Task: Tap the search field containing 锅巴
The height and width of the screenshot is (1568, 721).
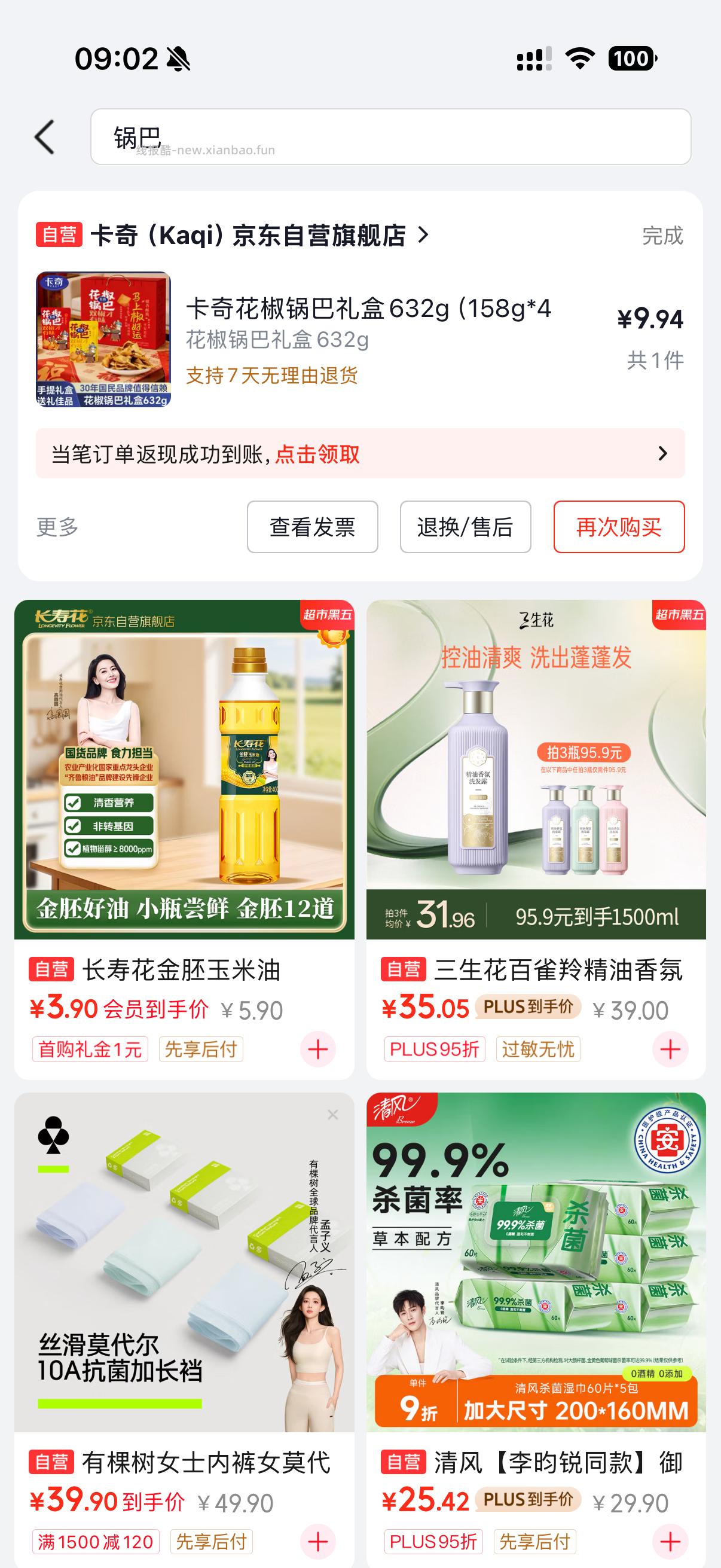Action: coord(389,138)
